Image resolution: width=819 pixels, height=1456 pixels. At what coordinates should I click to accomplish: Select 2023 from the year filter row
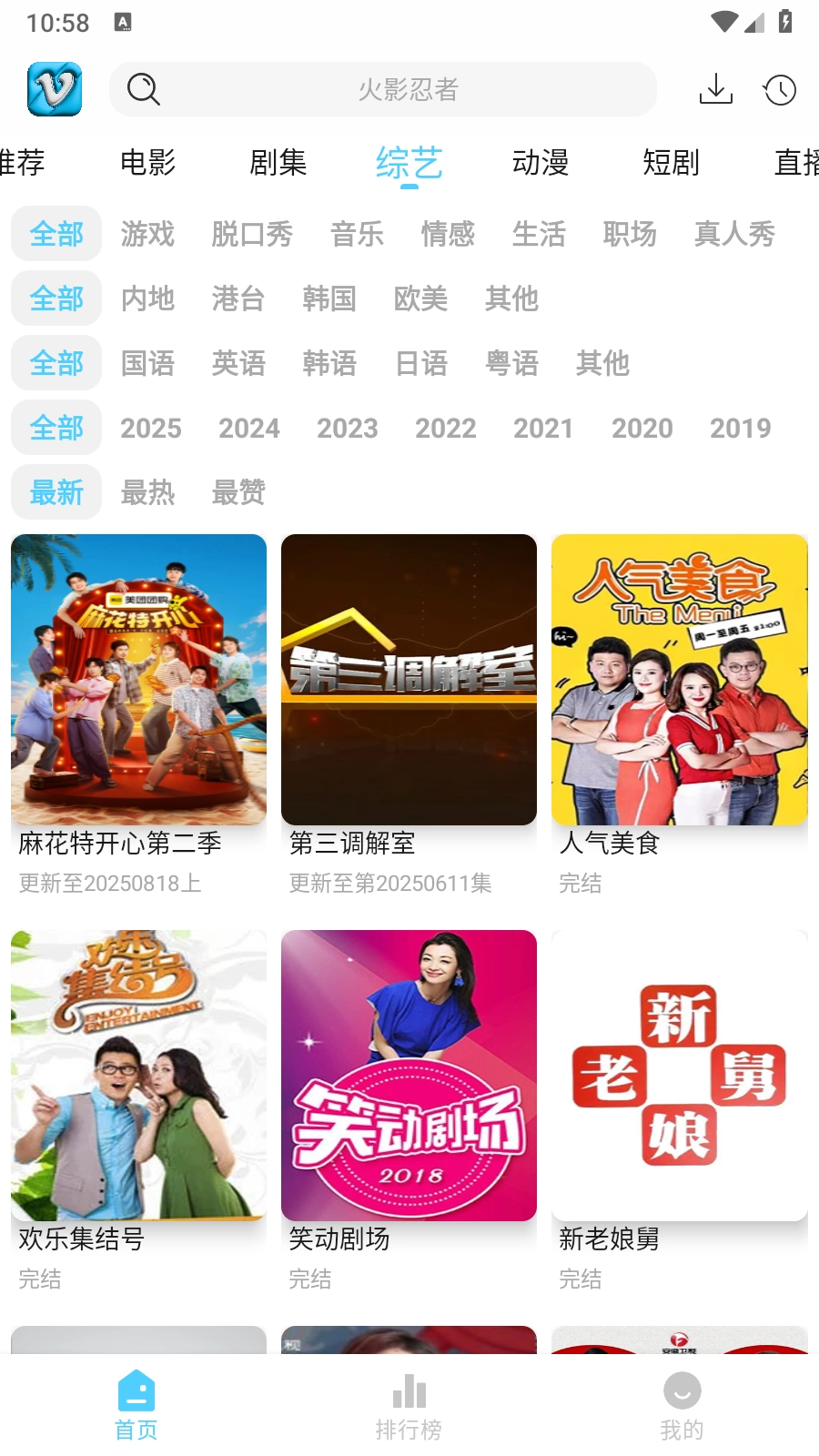(347, 428)
